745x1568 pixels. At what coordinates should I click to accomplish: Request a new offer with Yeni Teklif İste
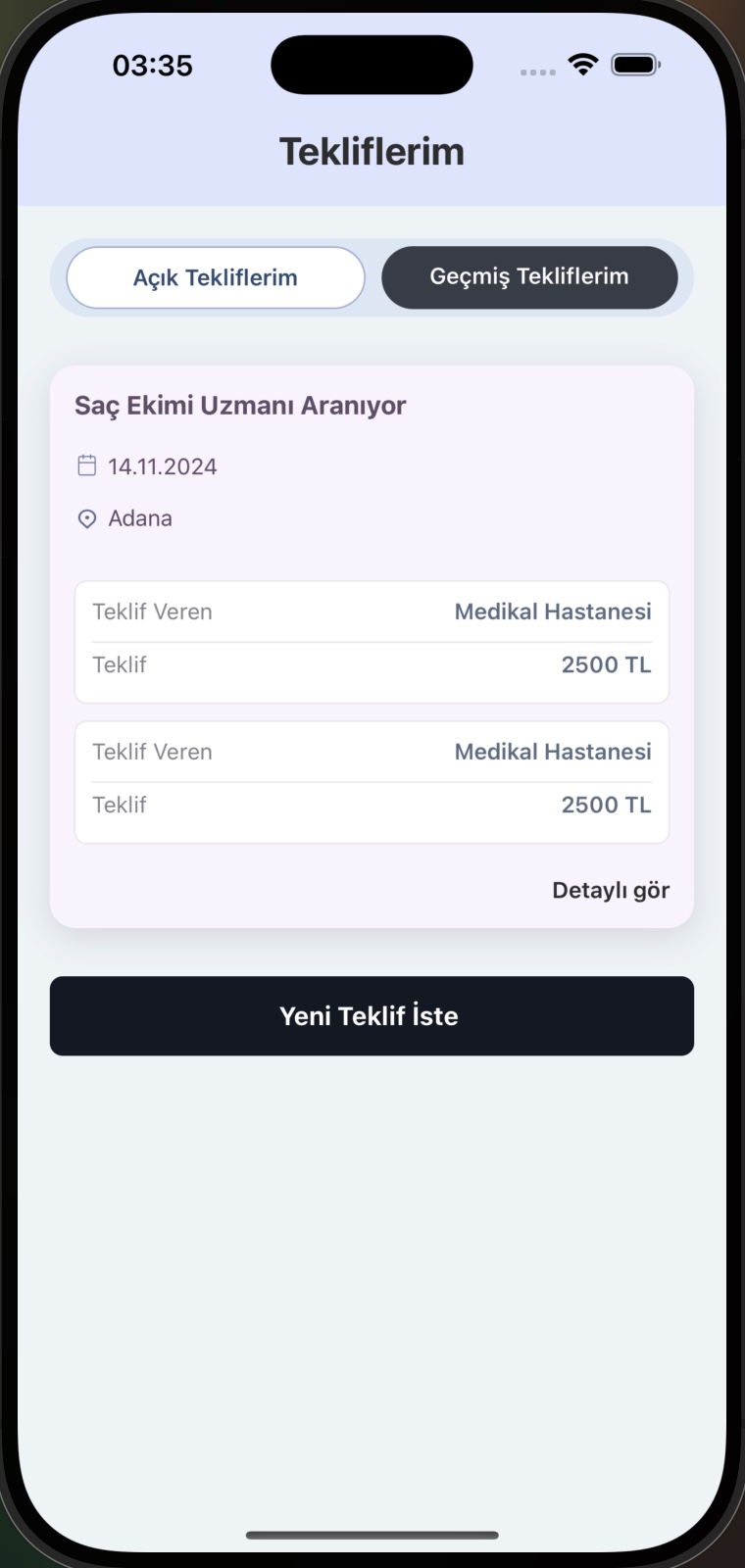click(372, 1015)
